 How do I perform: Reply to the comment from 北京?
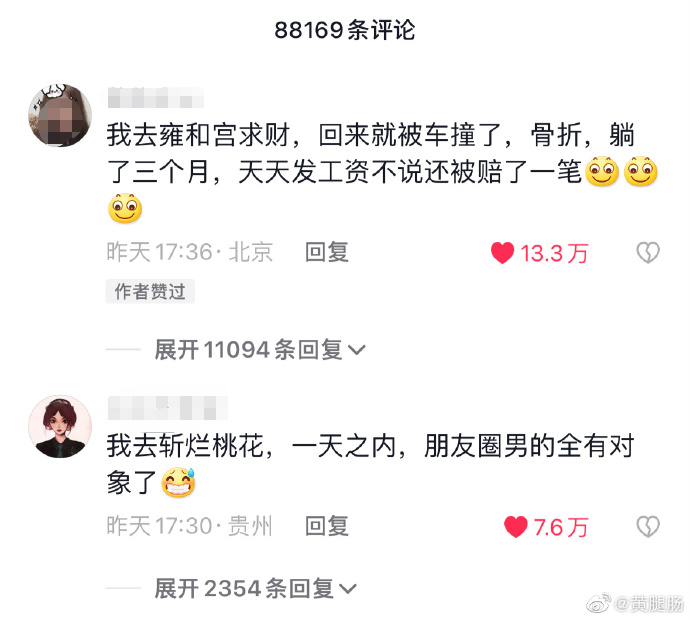(x=326, y=253)
